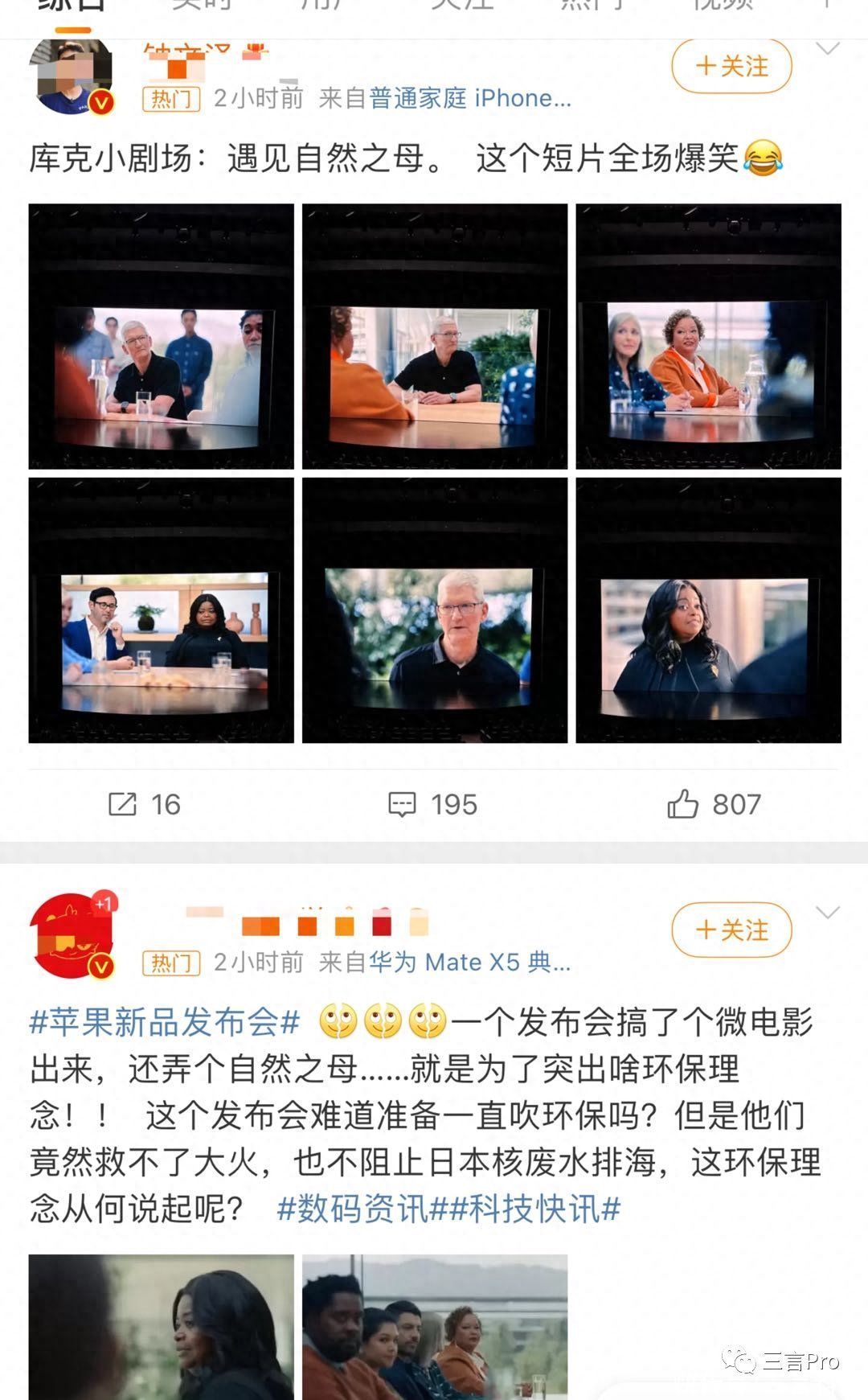868x1400 pixels.
Task: Open the 195 comments on the 库克小剧场 post
Action: click(x=433, y=804)
